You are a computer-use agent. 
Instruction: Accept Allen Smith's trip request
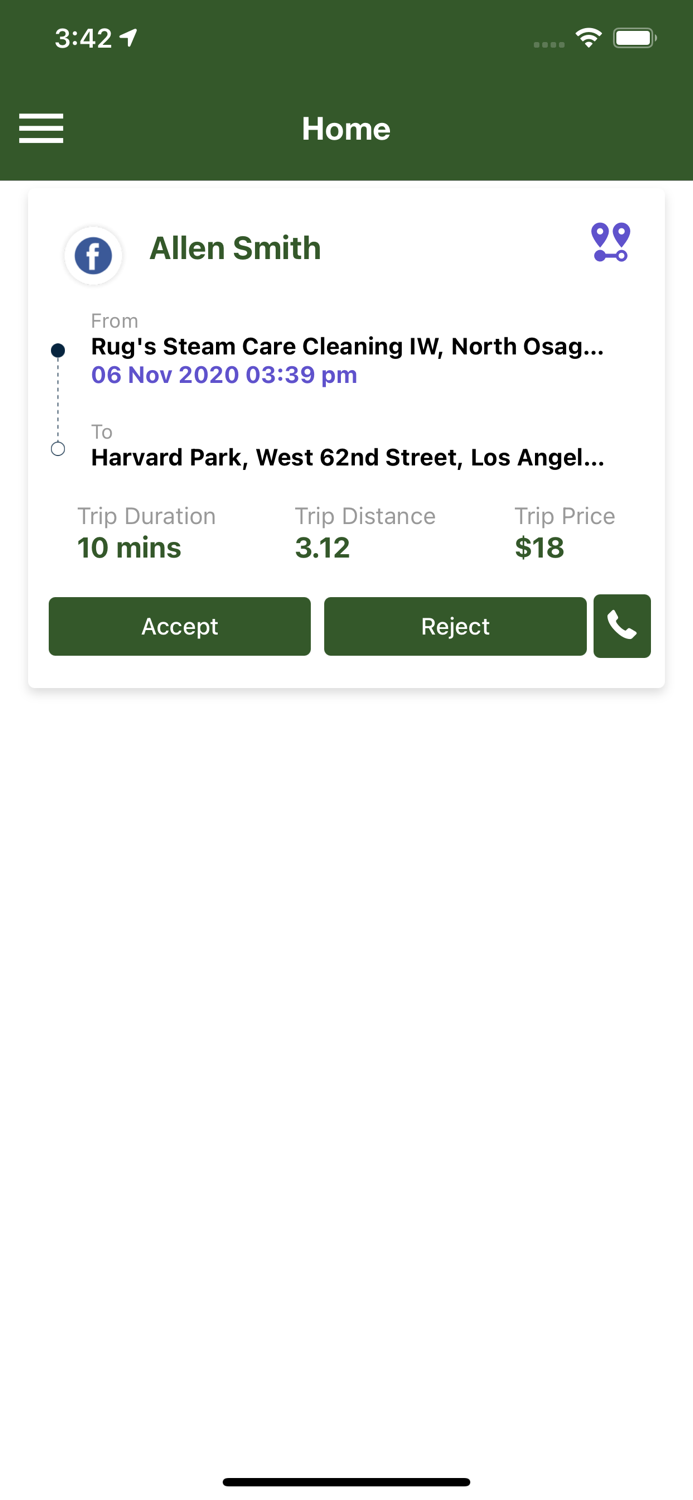tap(180, 627)
